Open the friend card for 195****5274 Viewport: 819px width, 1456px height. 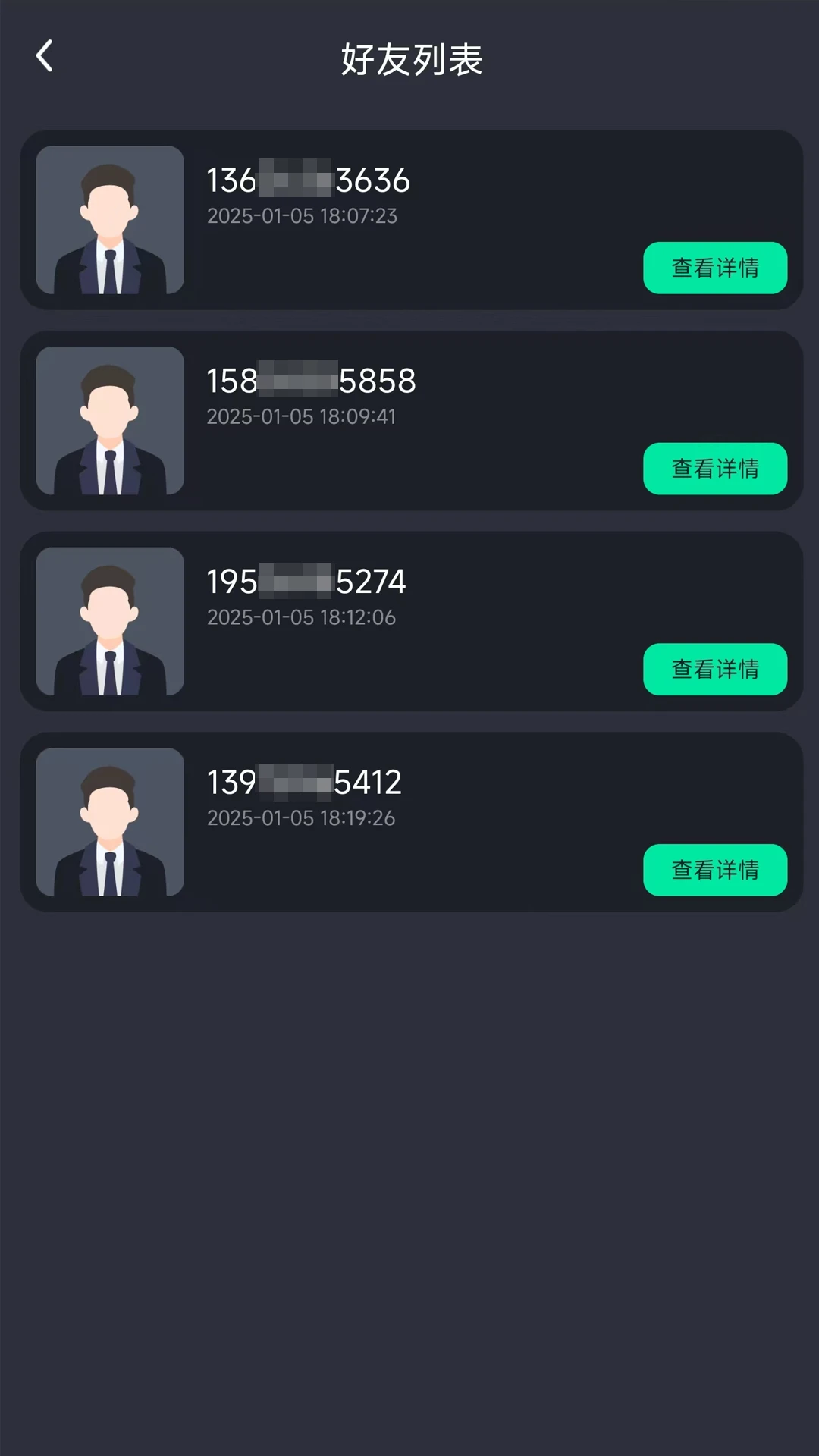[x=409, y=622]
